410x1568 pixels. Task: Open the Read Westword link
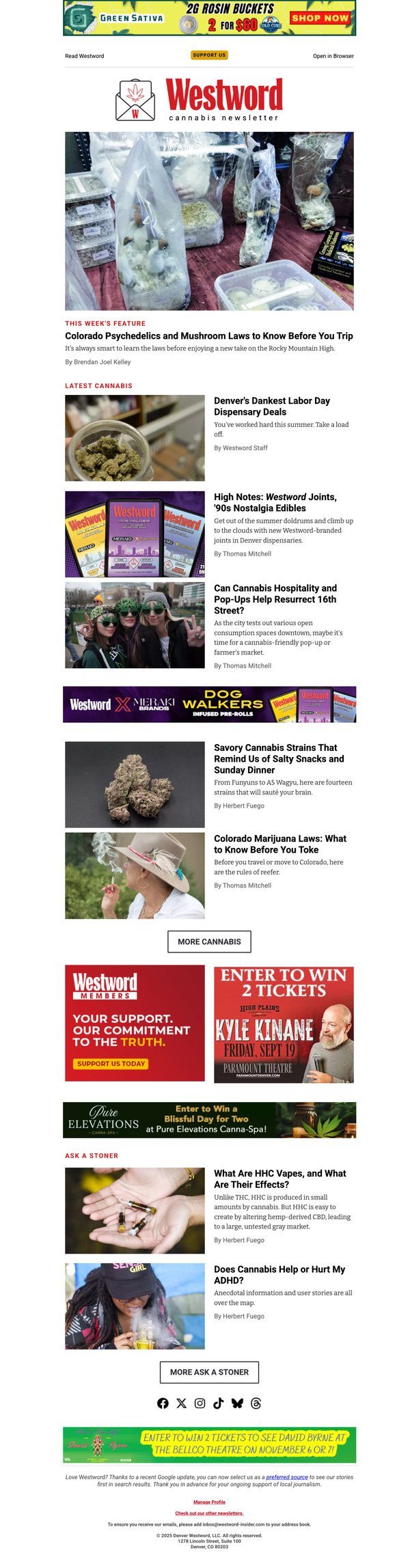(85, 56)
